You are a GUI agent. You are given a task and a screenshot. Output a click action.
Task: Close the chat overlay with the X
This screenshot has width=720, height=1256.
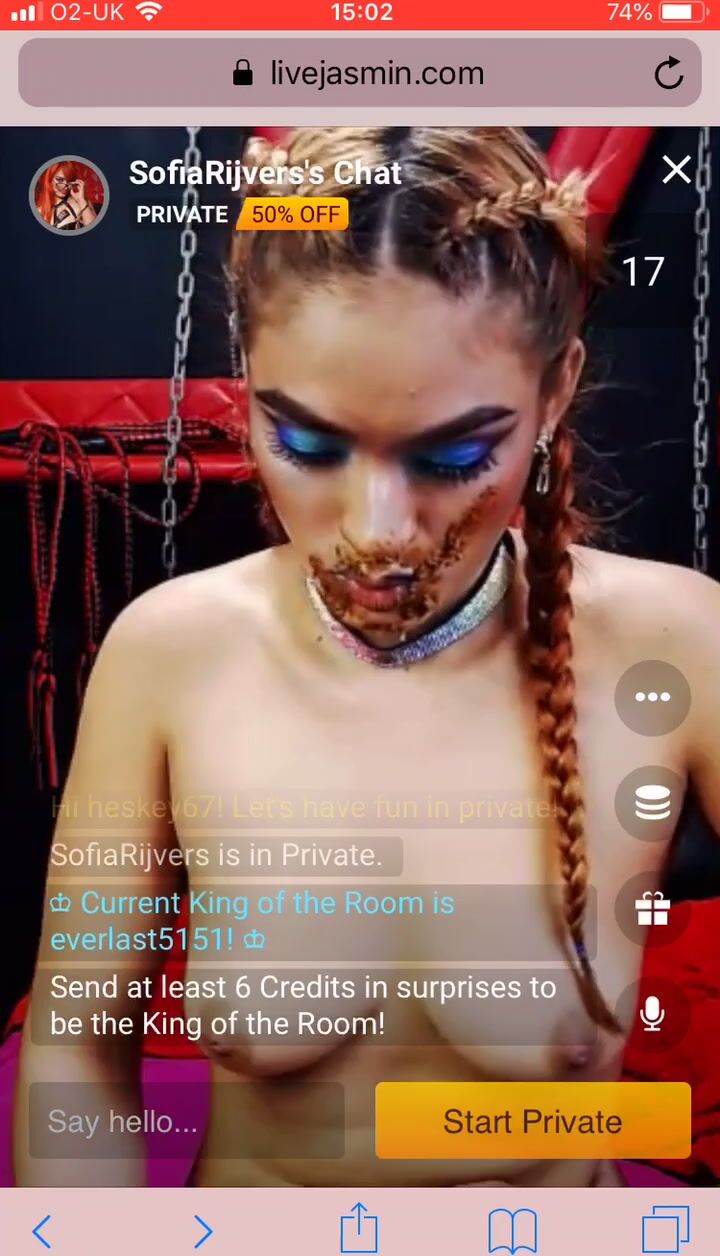tap(677, 170)
